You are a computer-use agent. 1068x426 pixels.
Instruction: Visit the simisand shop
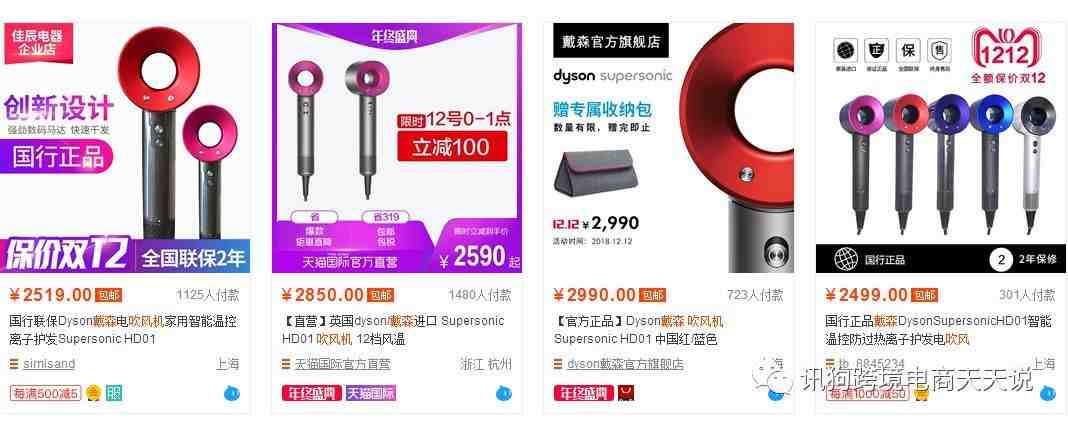pyautogui.click(x=50, y=364)
